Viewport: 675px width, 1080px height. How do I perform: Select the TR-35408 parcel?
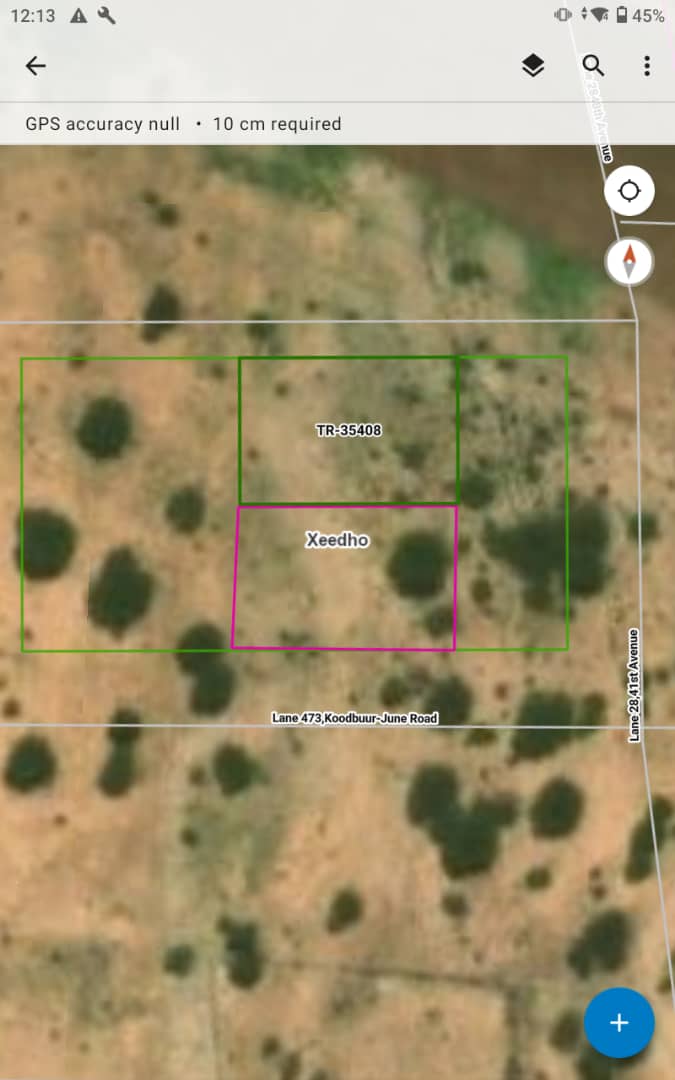(349, 430)
